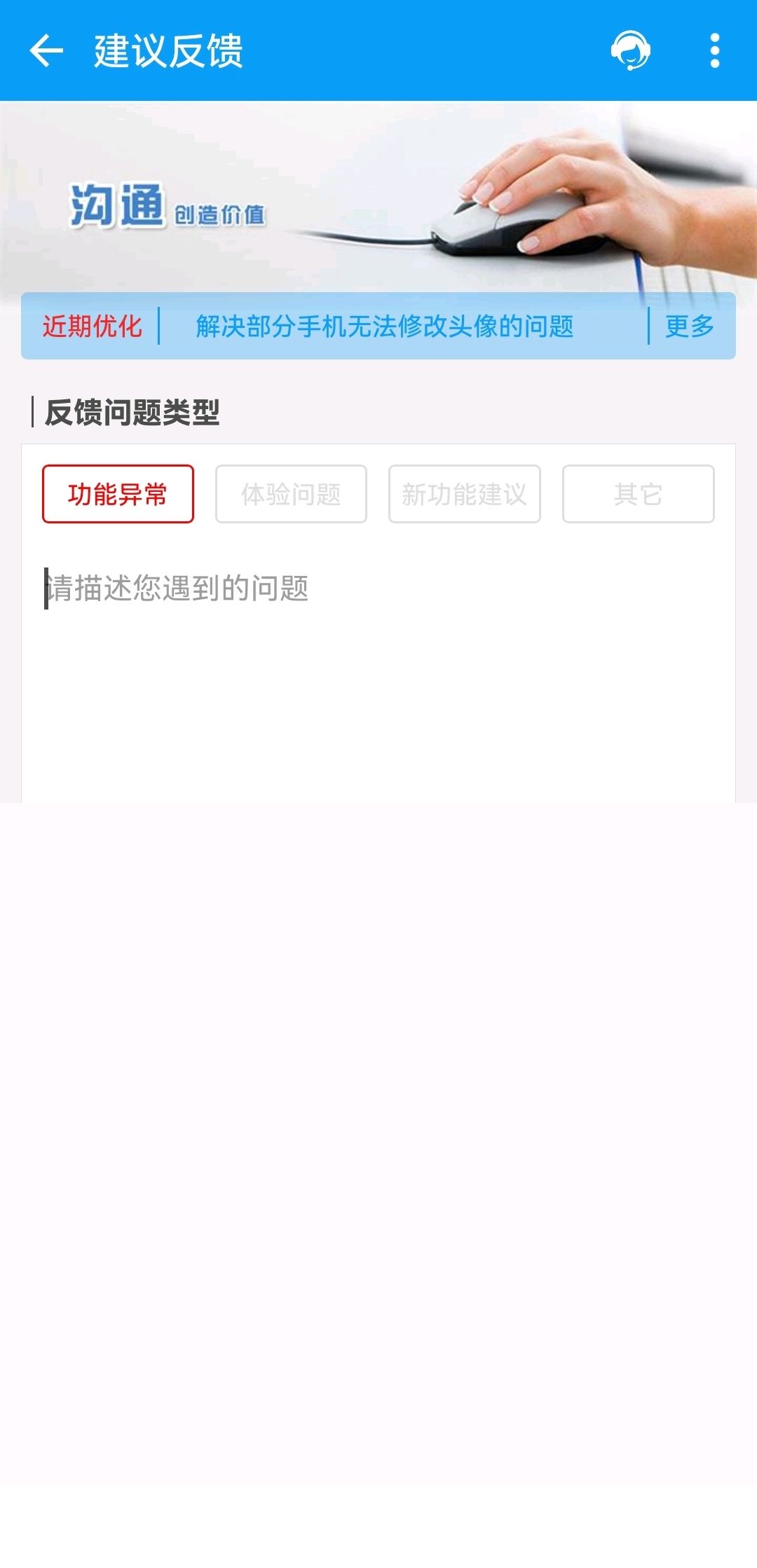Image resolution: width=757 pixels, height=1568 pixels.
Task: Select the 功能异常 feedback type
Action: (118, 494)
